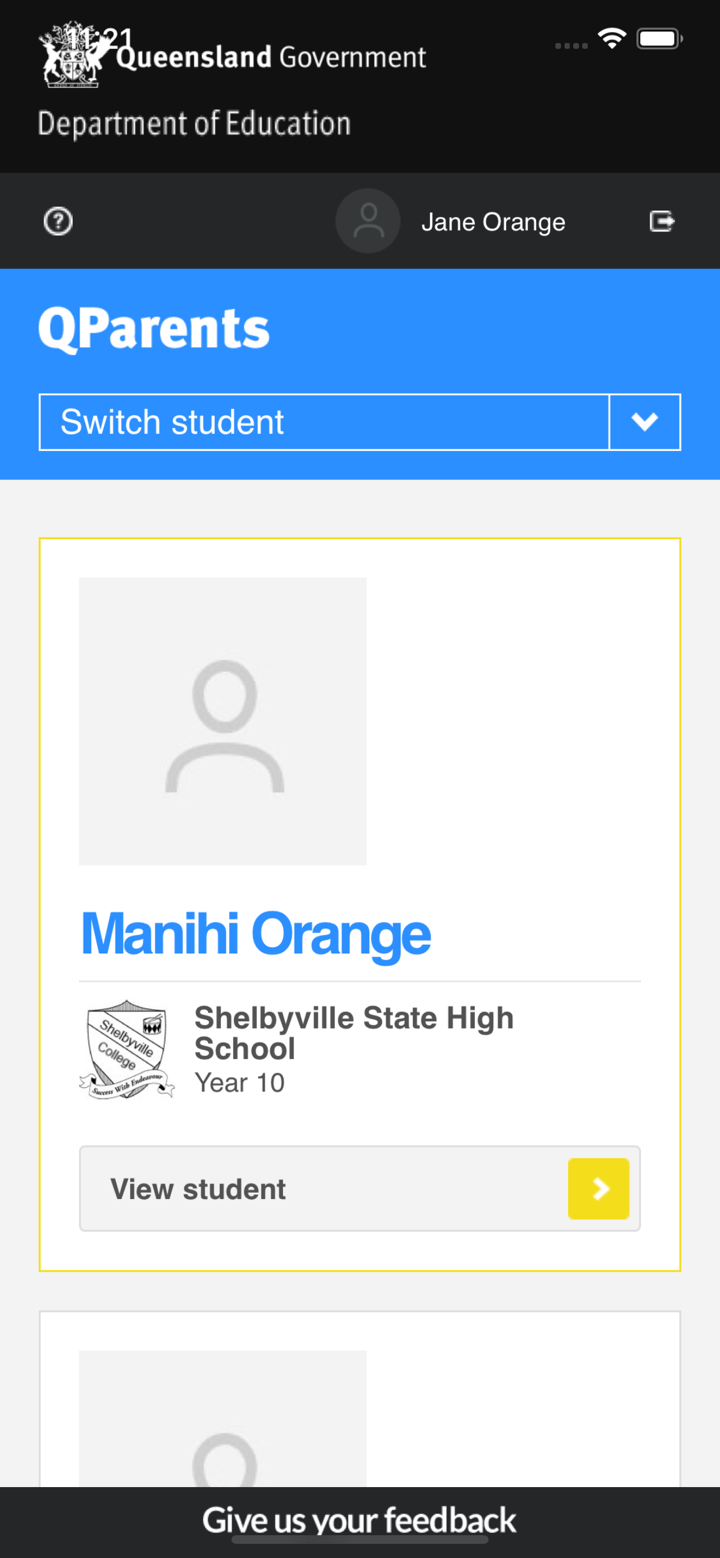This screenshot has width=720, height=1558.
Task: Open Jane Orange's account profile
Action: pyautogui.click(x=451, y=221)
